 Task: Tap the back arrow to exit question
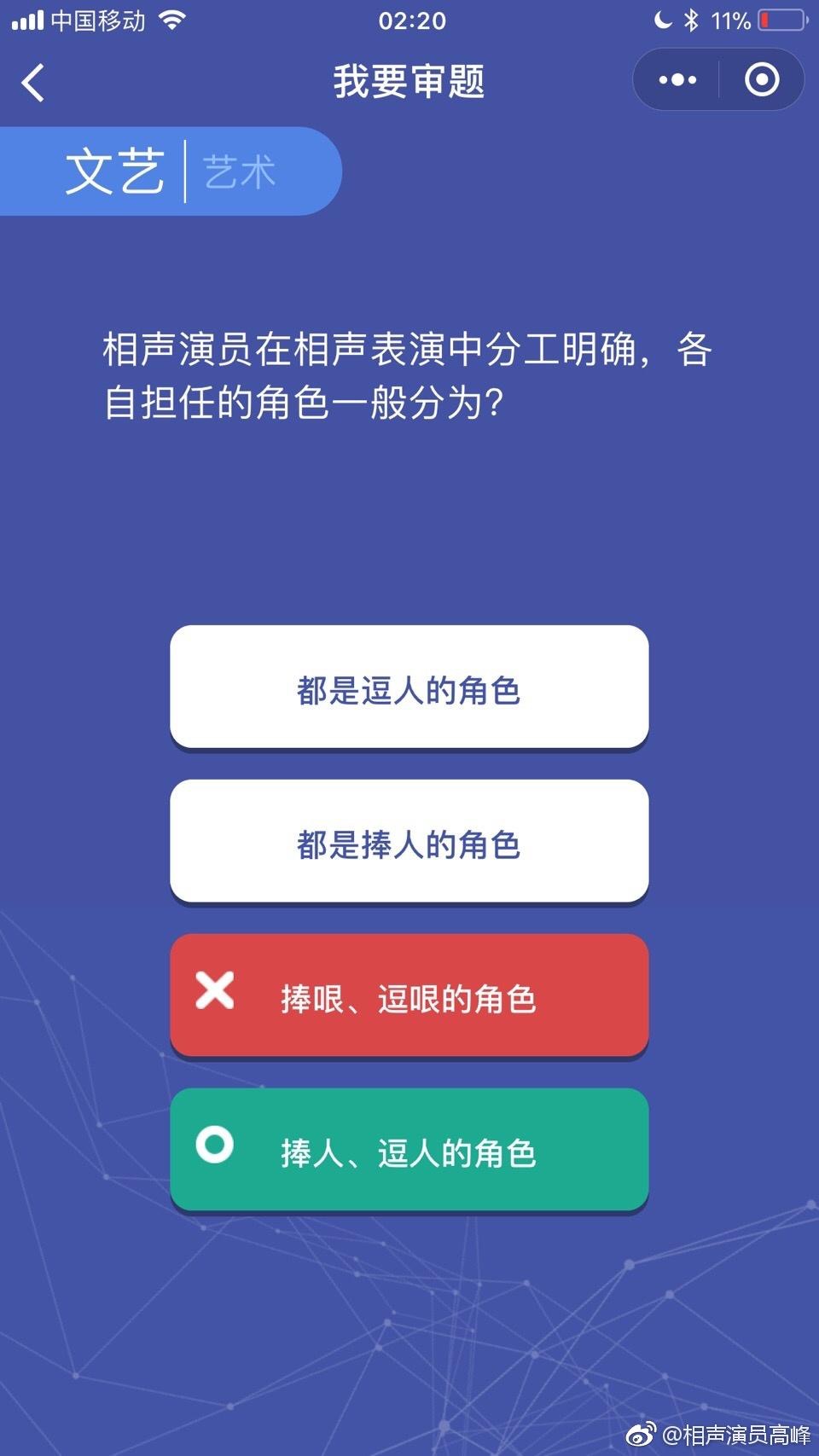31,83
